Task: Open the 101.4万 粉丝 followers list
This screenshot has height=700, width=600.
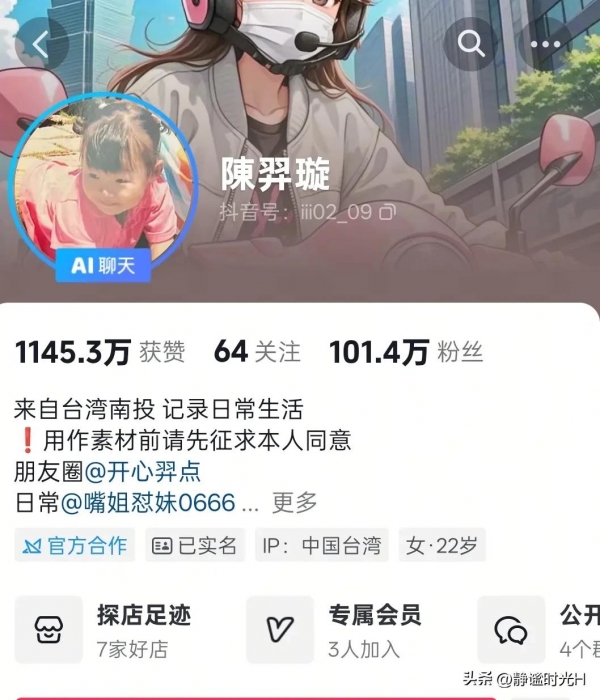Action: [406, 352]
